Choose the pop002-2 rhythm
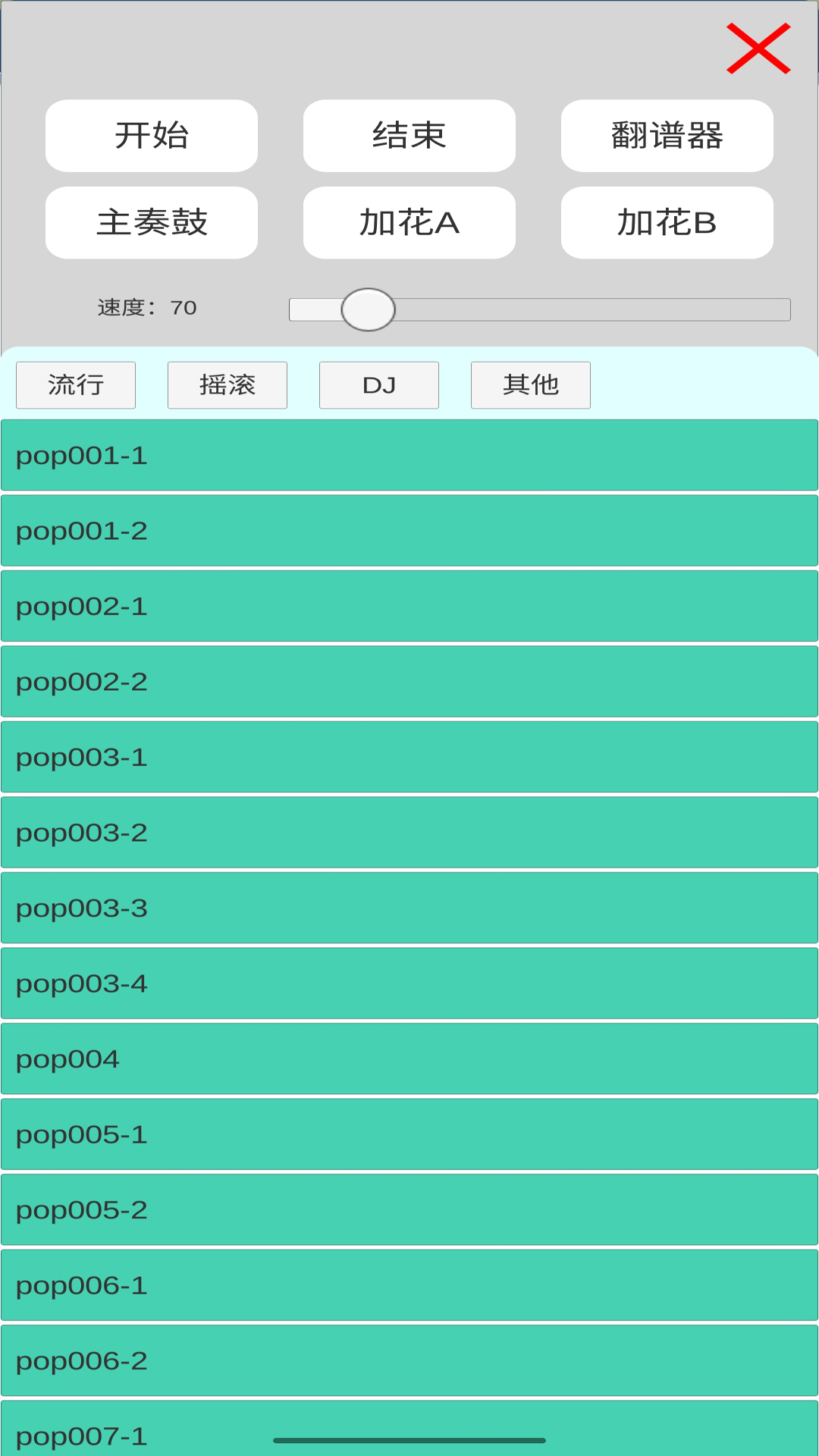Screen dimensions: 819x1456 pyautogui.click(x=409, y=682)
